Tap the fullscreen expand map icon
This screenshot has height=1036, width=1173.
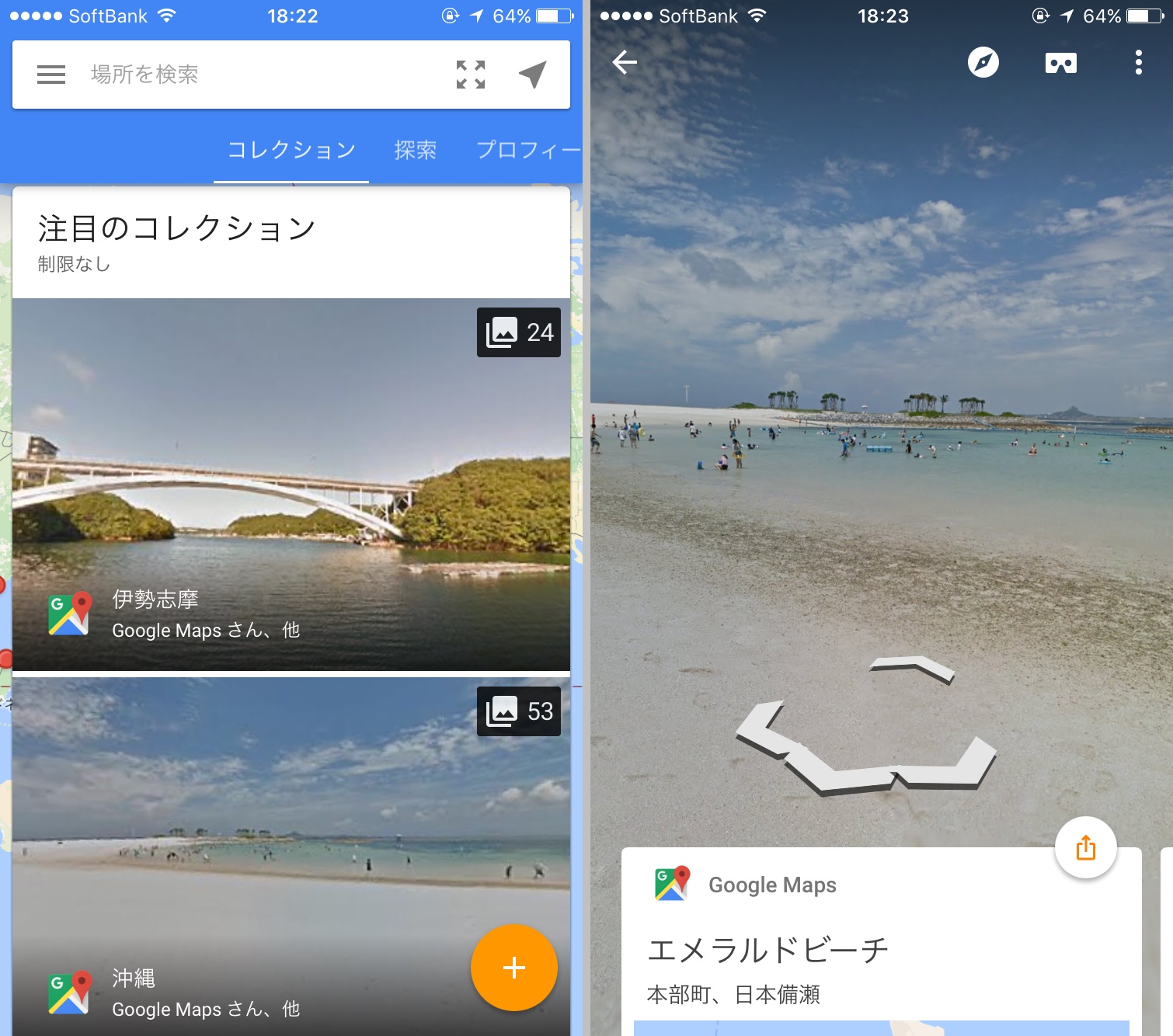[x=471, y=75]
